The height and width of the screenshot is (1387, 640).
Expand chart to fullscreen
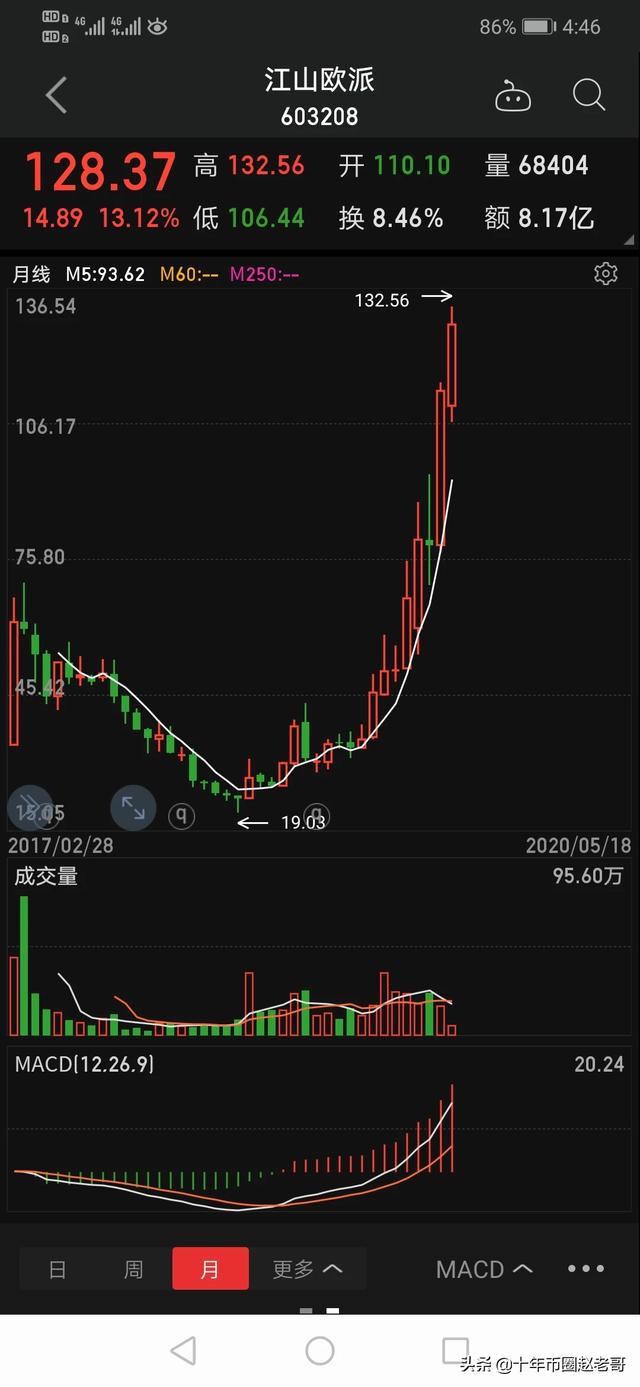click(x=133, y=808)
